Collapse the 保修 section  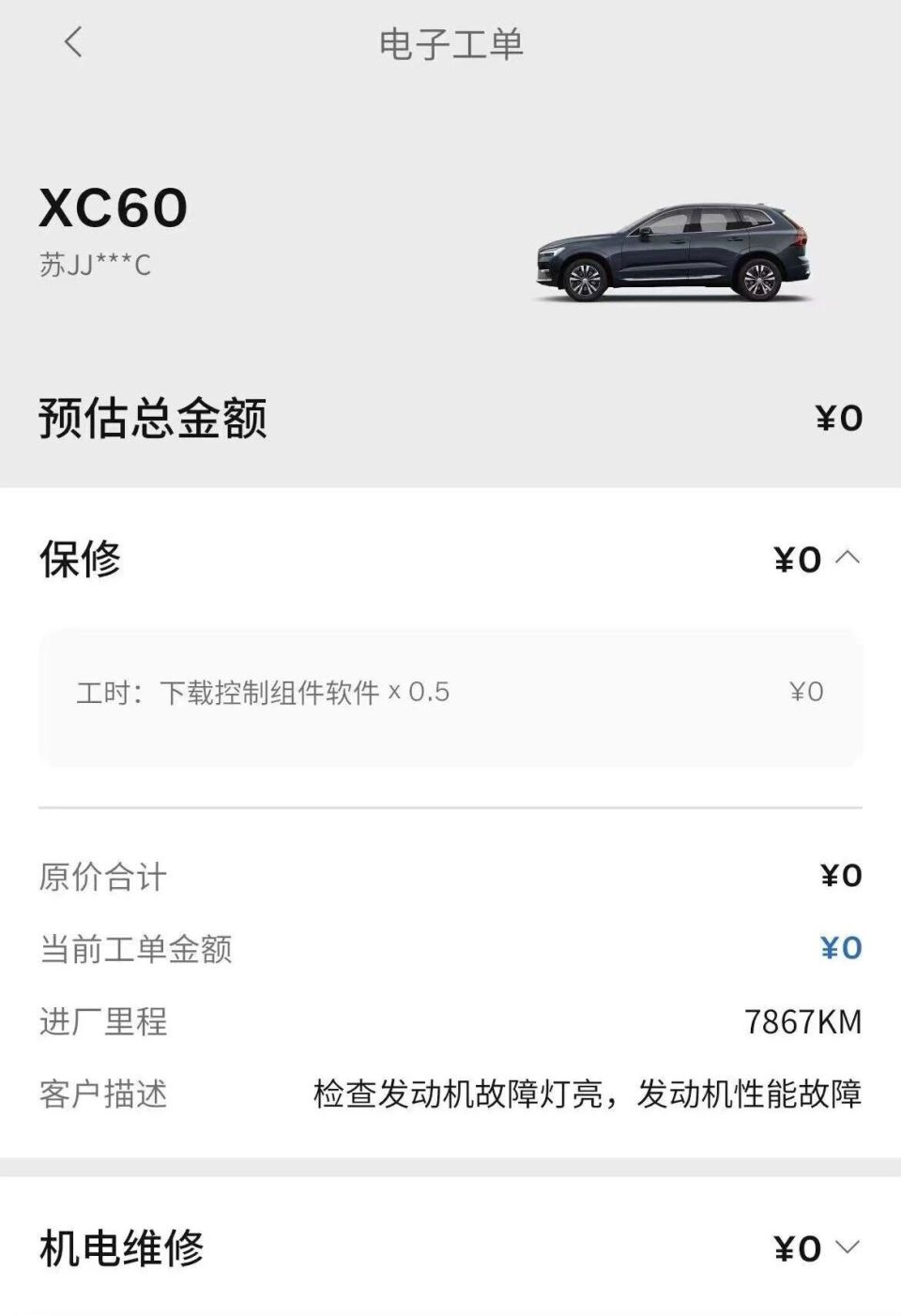(847, 559)
